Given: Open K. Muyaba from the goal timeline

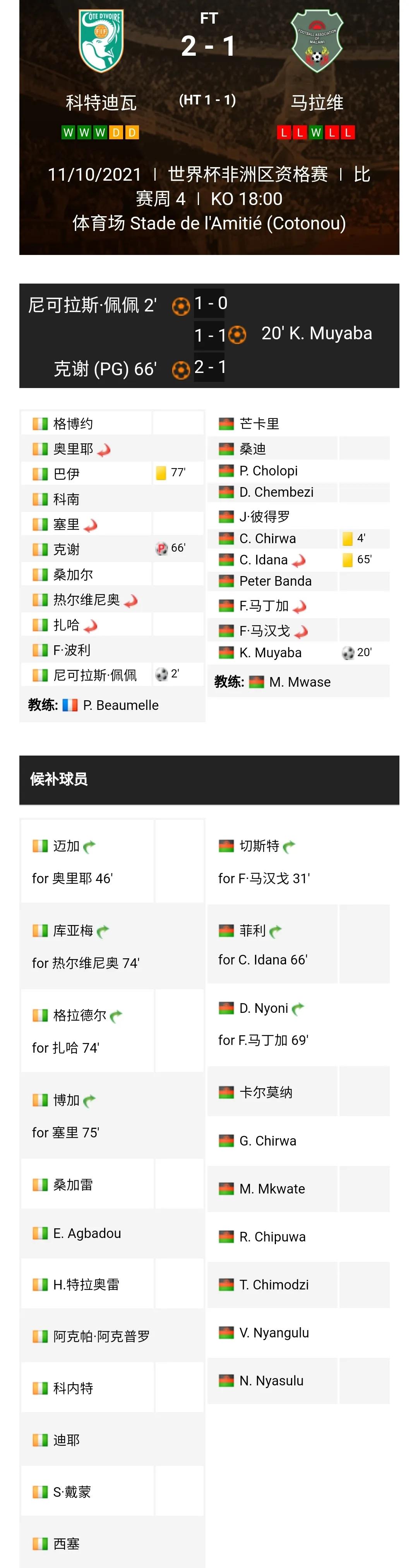Looking at the screenshot, I should click(x=317, y=333).
